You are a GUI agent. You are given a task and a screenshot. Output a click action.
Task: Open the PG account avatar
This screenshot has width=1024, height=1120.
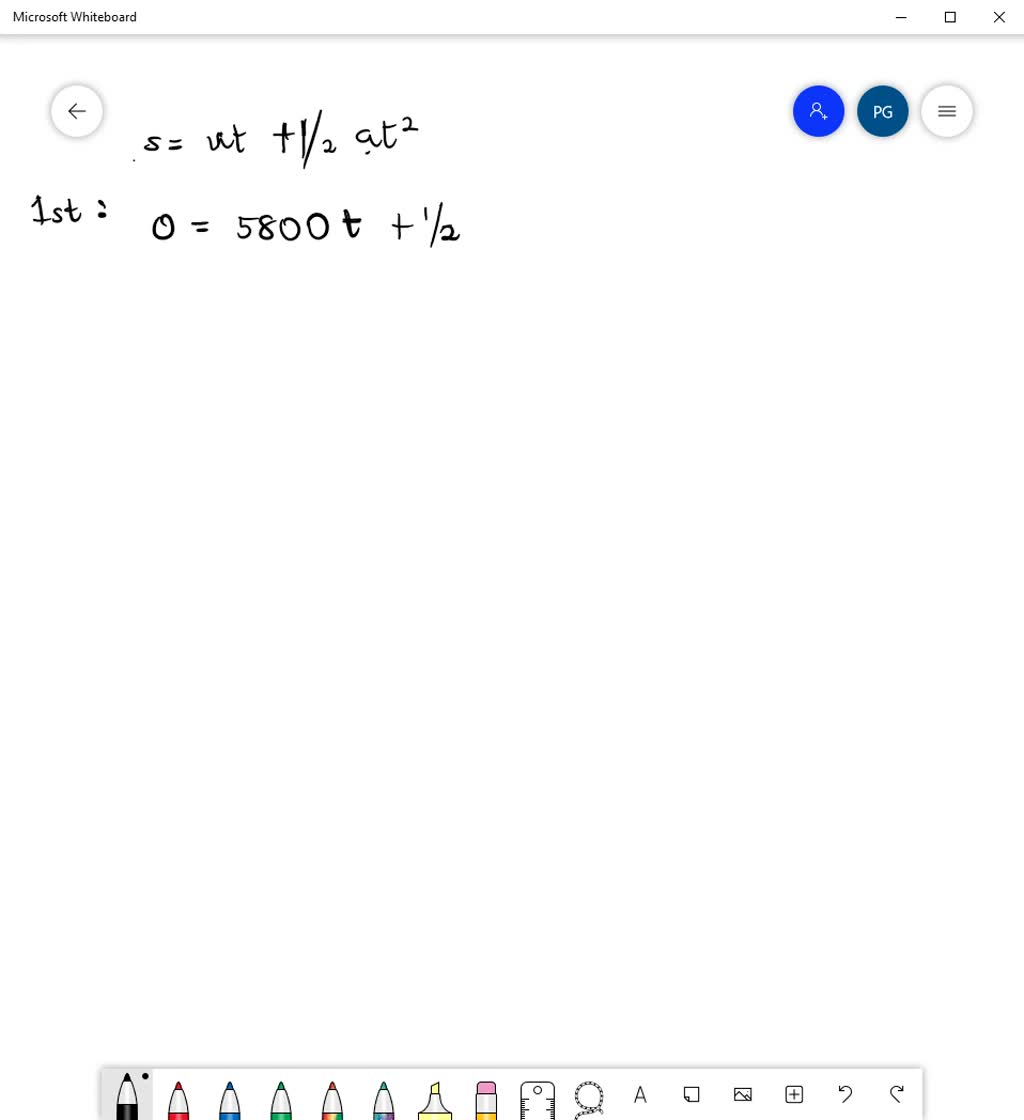pos(882,111)
